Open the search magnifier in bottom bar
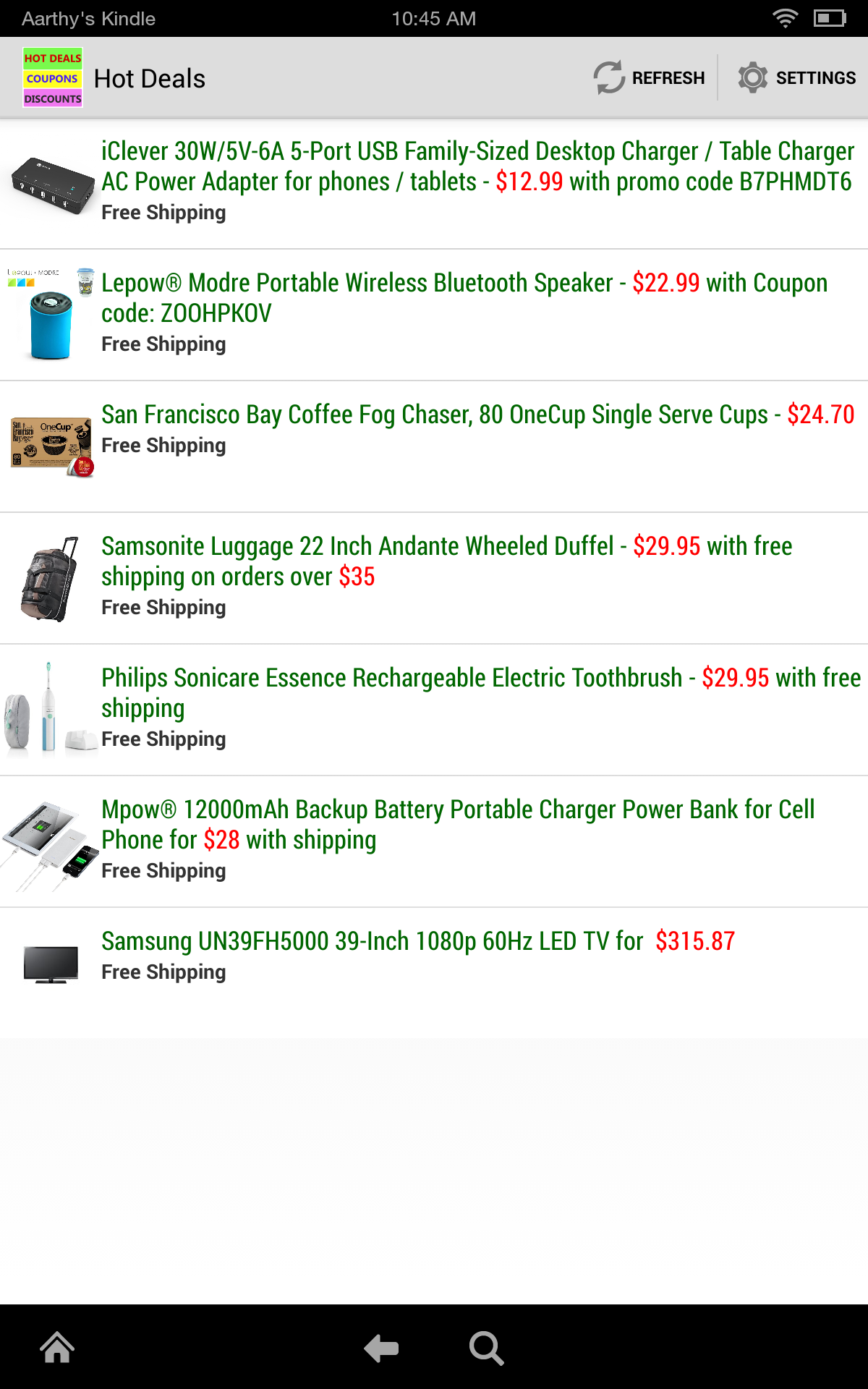868x1389 pixels. click(x=486, y=1348)
